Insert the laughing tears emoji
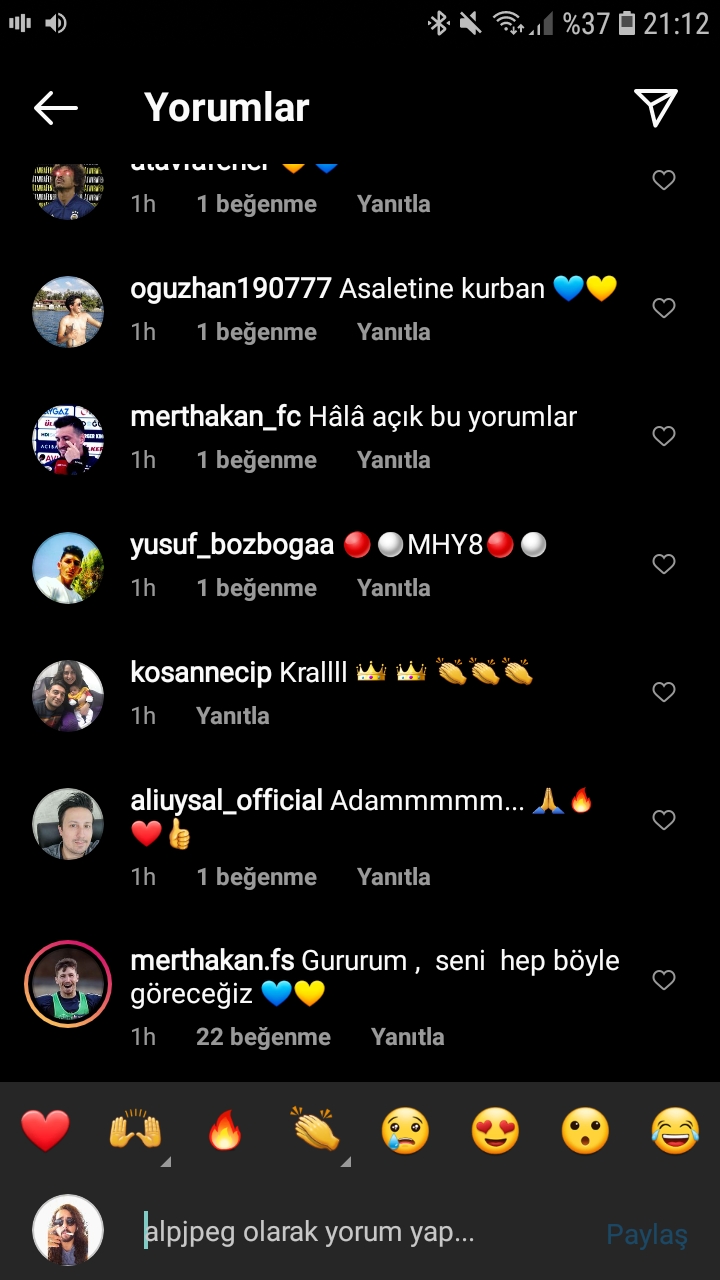Image resolution: width=720 pixels, height=1280 pixels. [675, 1132]
